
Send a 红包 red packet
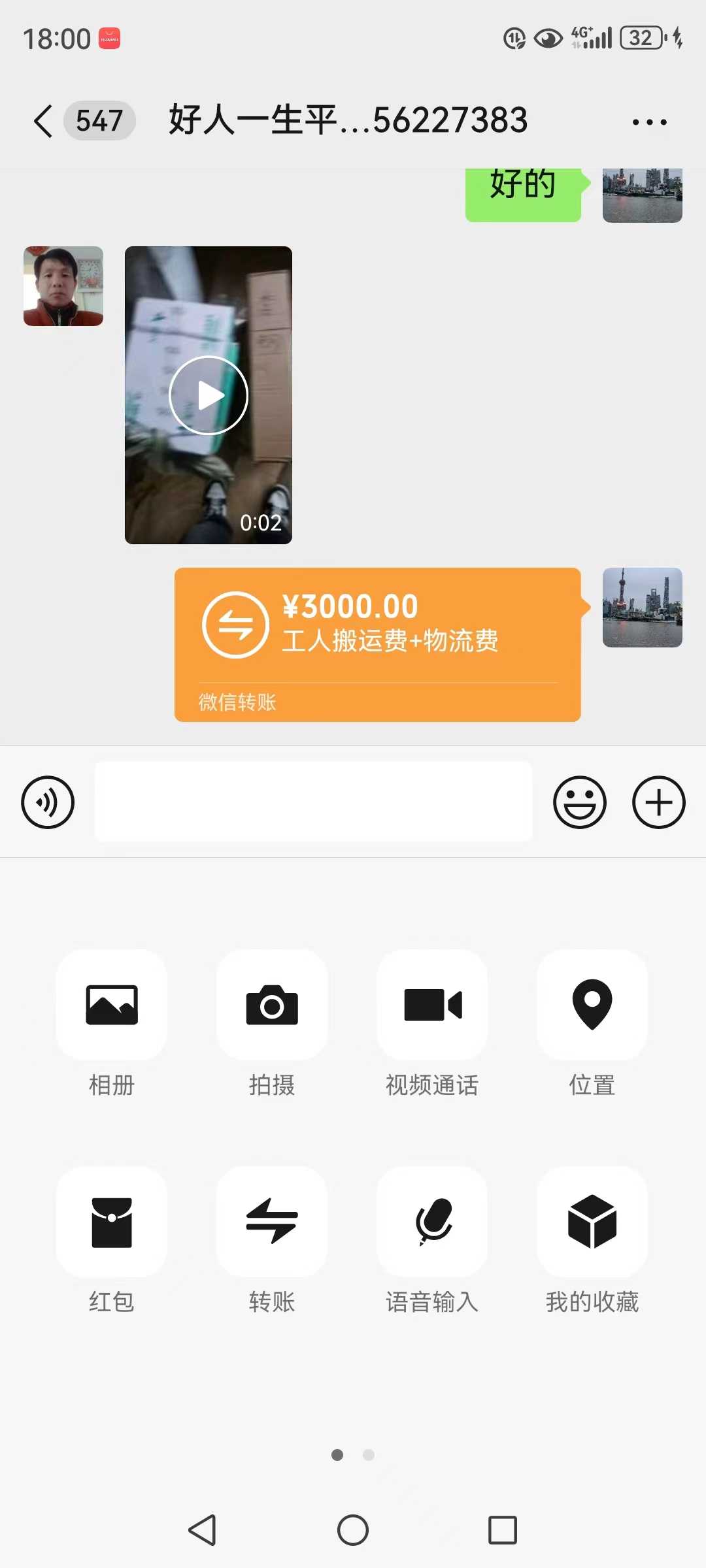(112, 1222)
